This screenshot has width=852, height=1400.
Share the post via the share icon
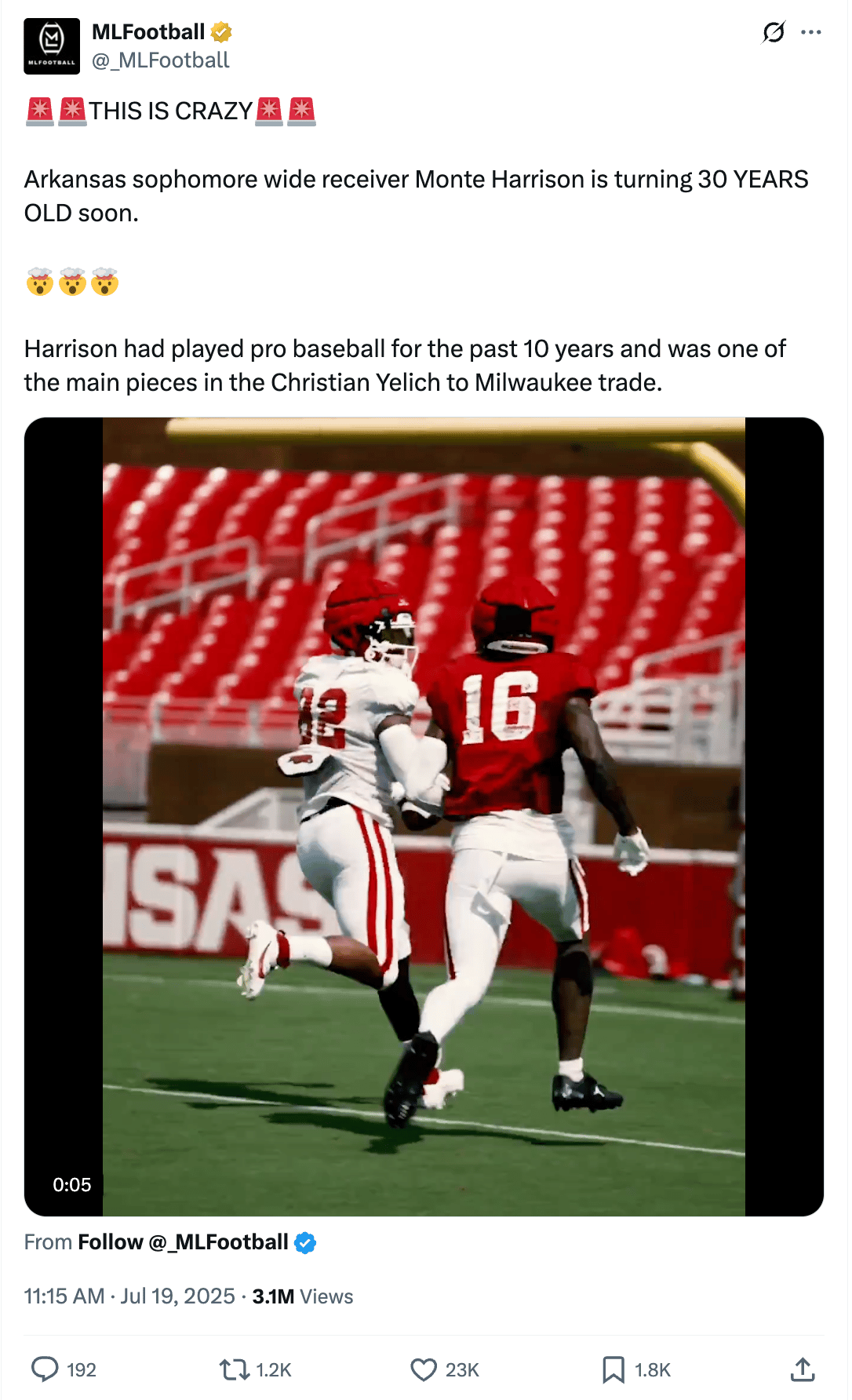coord(802,1369)
